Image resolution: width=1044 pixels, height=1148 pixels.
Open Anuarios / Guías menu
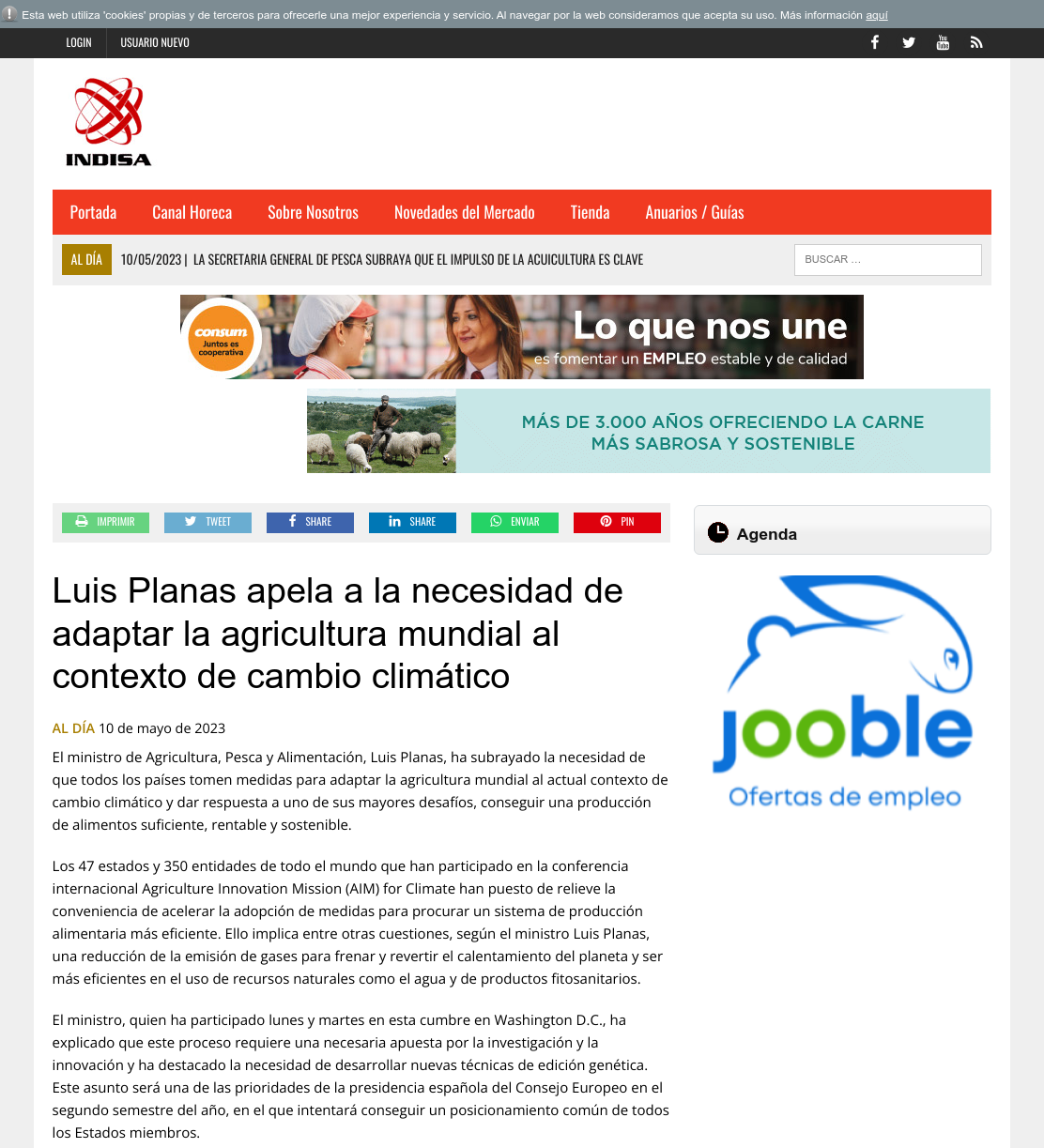pos(695,212)
